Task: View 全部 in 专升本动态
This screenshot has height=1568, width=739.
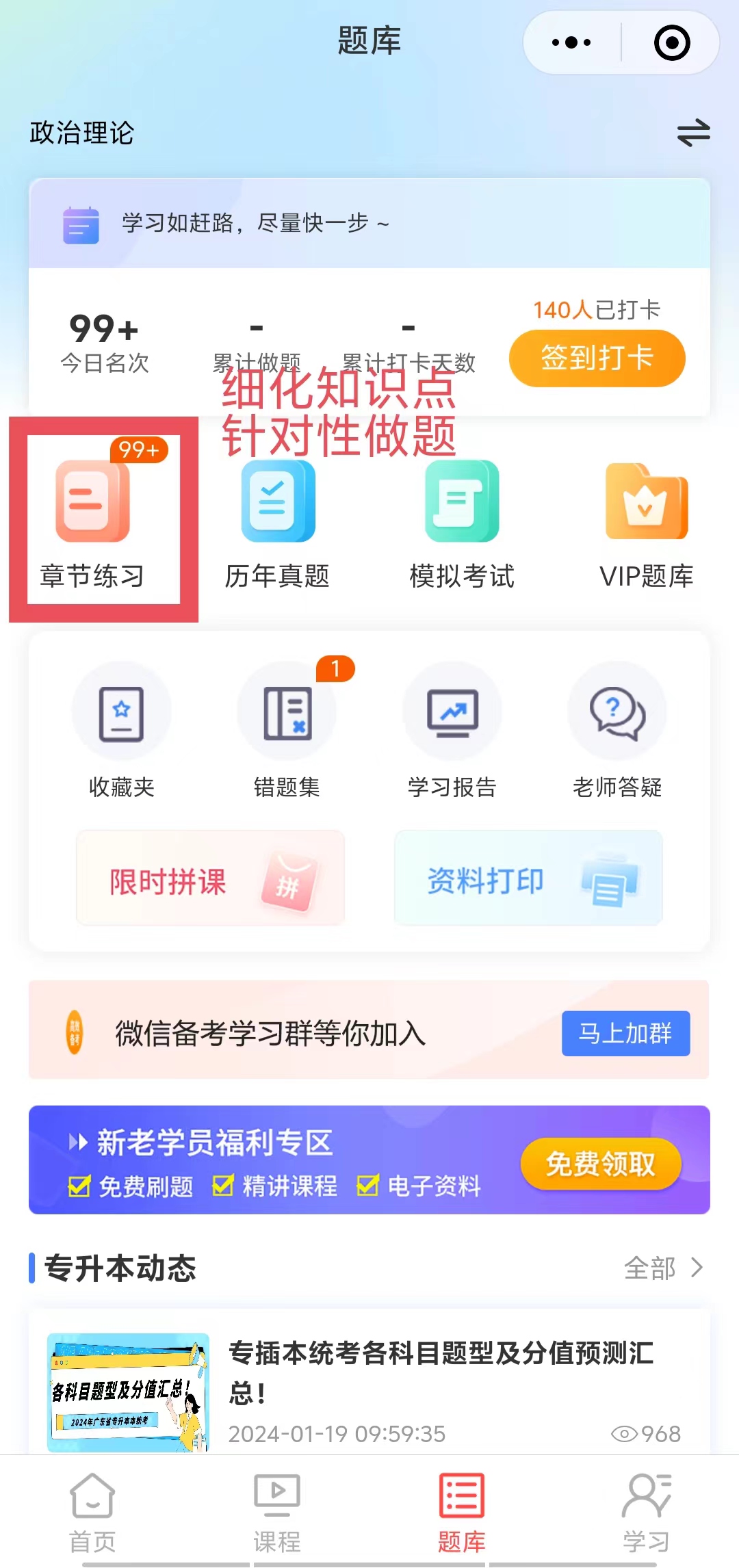Action: coord(662,1268)
